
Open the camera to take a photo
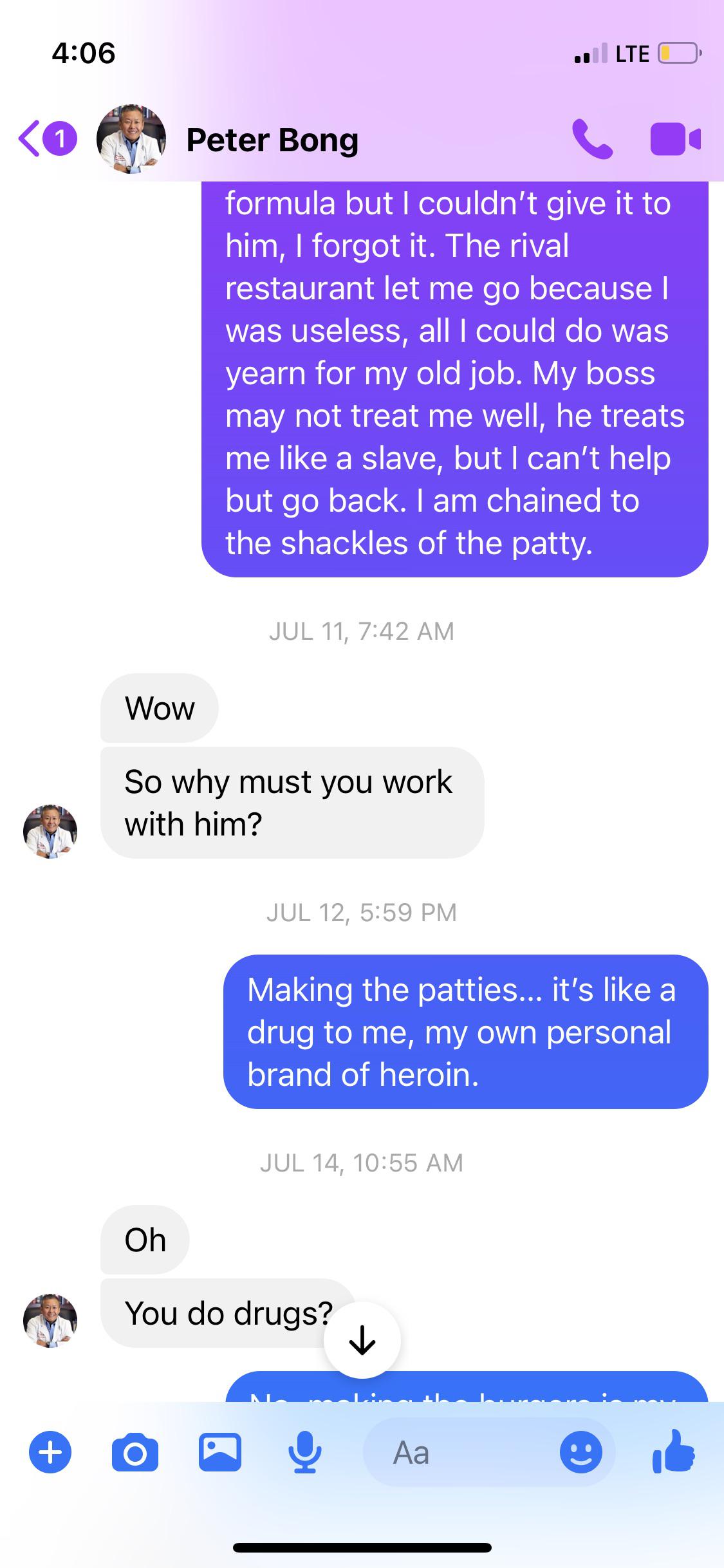135,1453
